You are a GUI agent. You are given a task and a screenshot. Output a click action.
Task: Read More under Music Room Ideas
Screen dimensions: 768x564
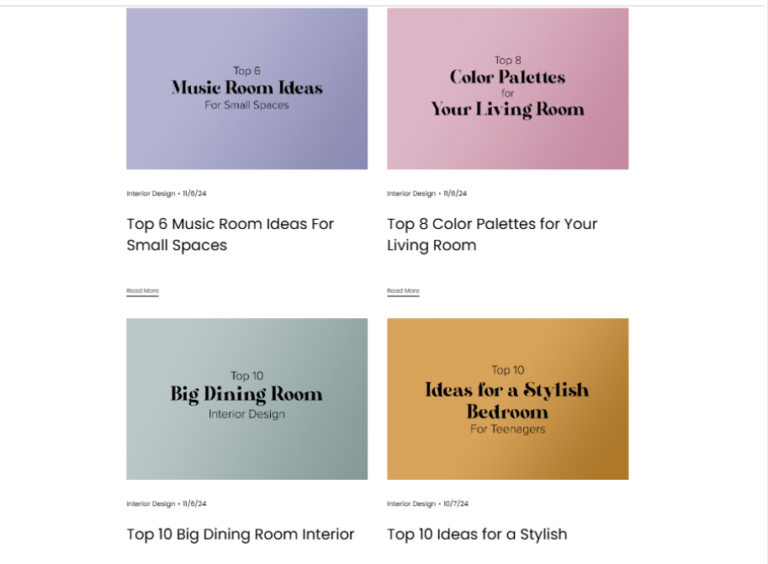(x=142, y=291)
